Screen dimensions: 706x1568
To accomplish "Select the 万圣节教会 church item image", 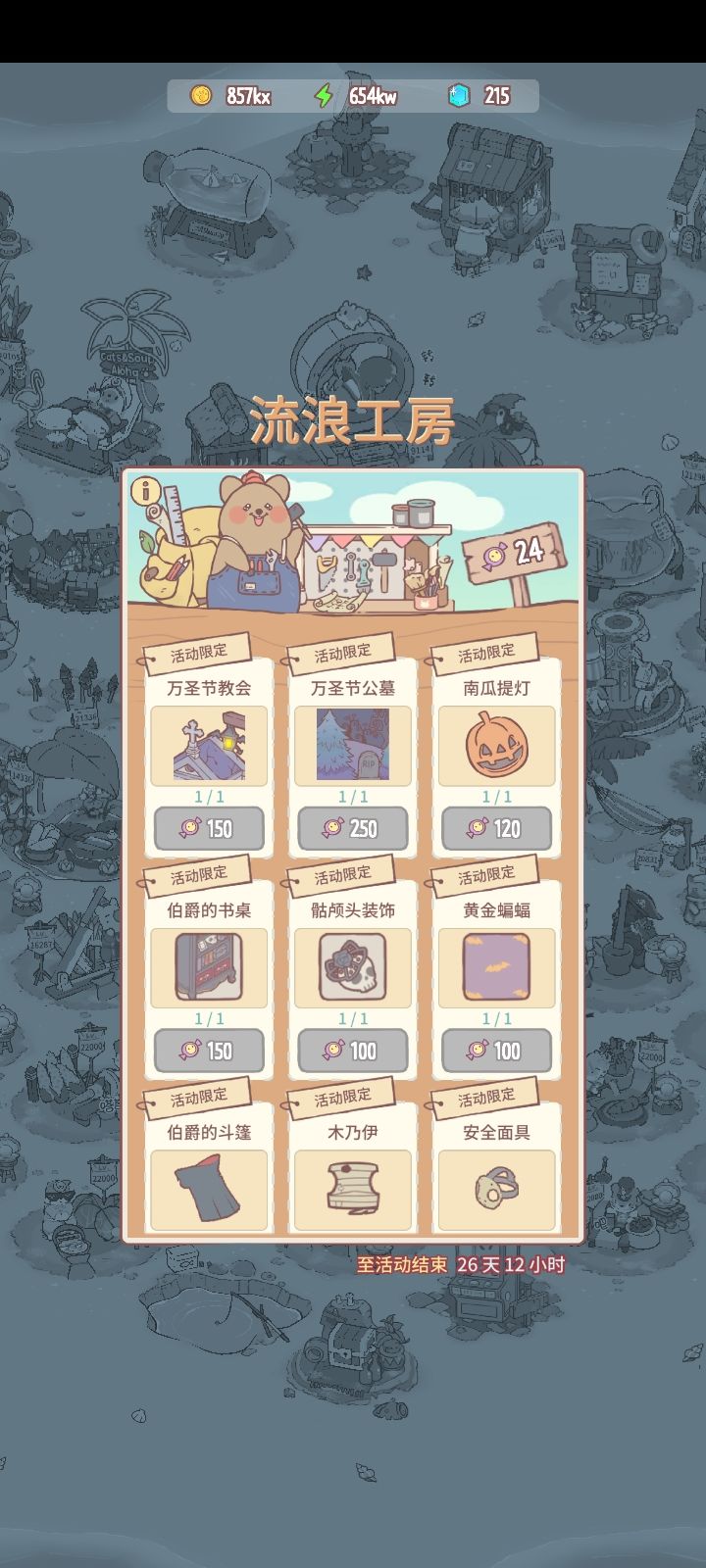I will (209, 747).
